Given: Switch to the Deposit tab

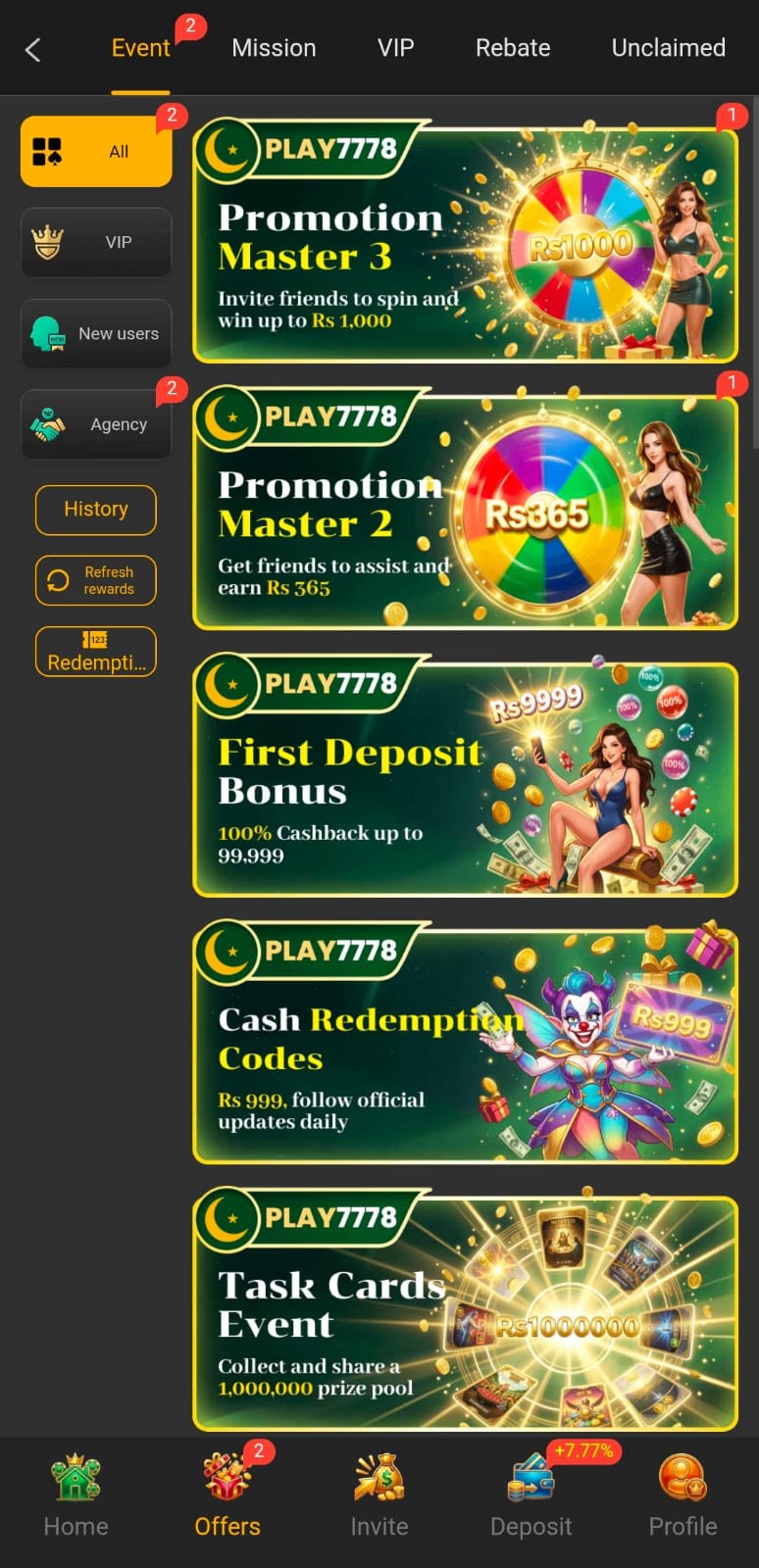Looking at the screenshot, I should (531, 1496).
